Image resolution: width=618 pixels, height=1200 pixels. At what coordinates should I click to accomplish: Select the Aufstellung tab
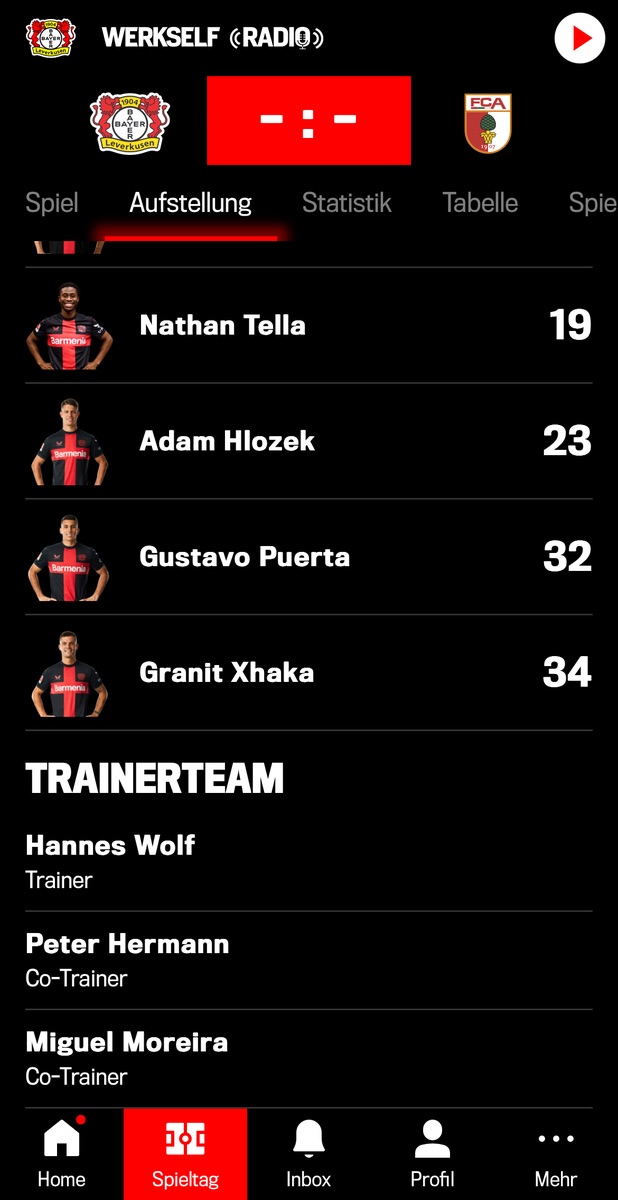tap(190, 203)
